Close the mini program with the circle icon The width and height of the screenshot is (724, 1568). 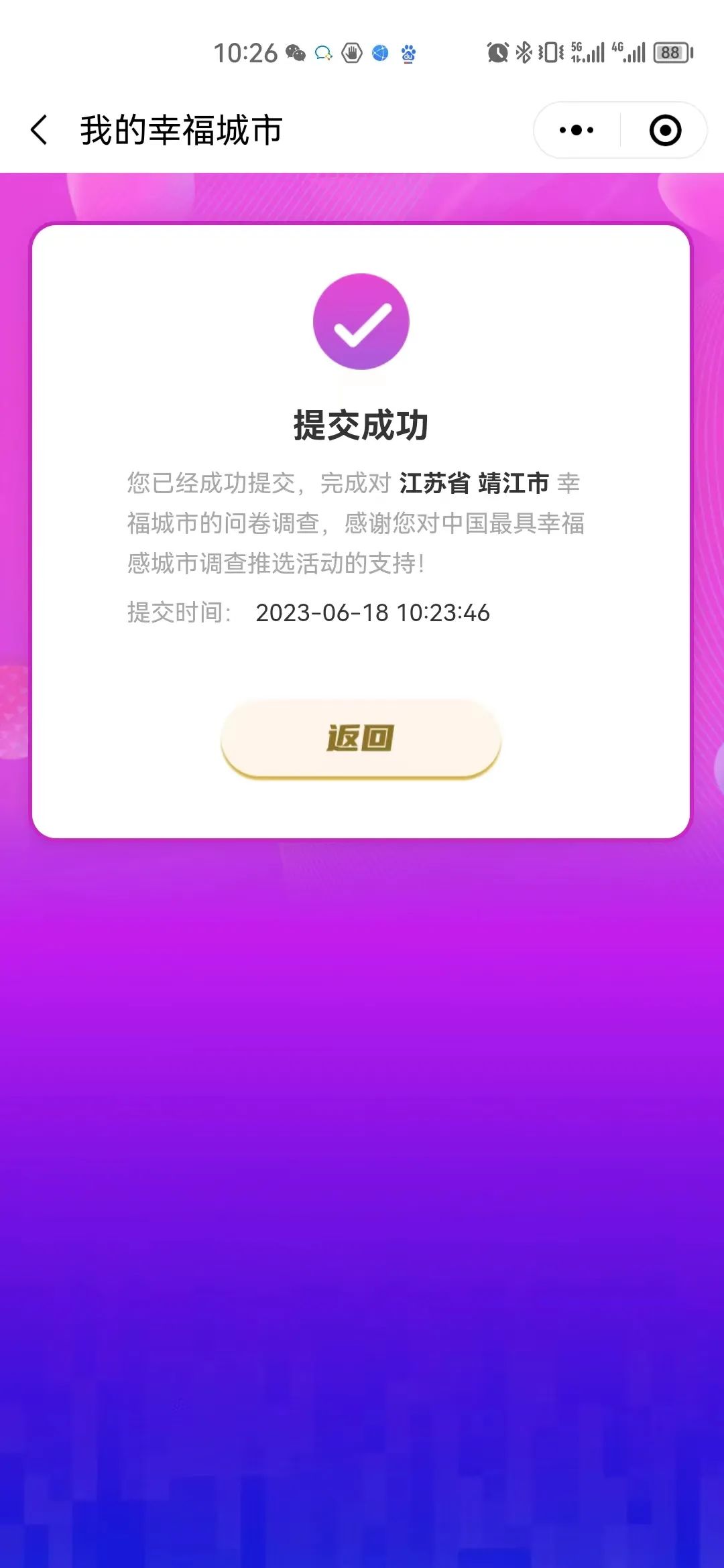point(665,130)
